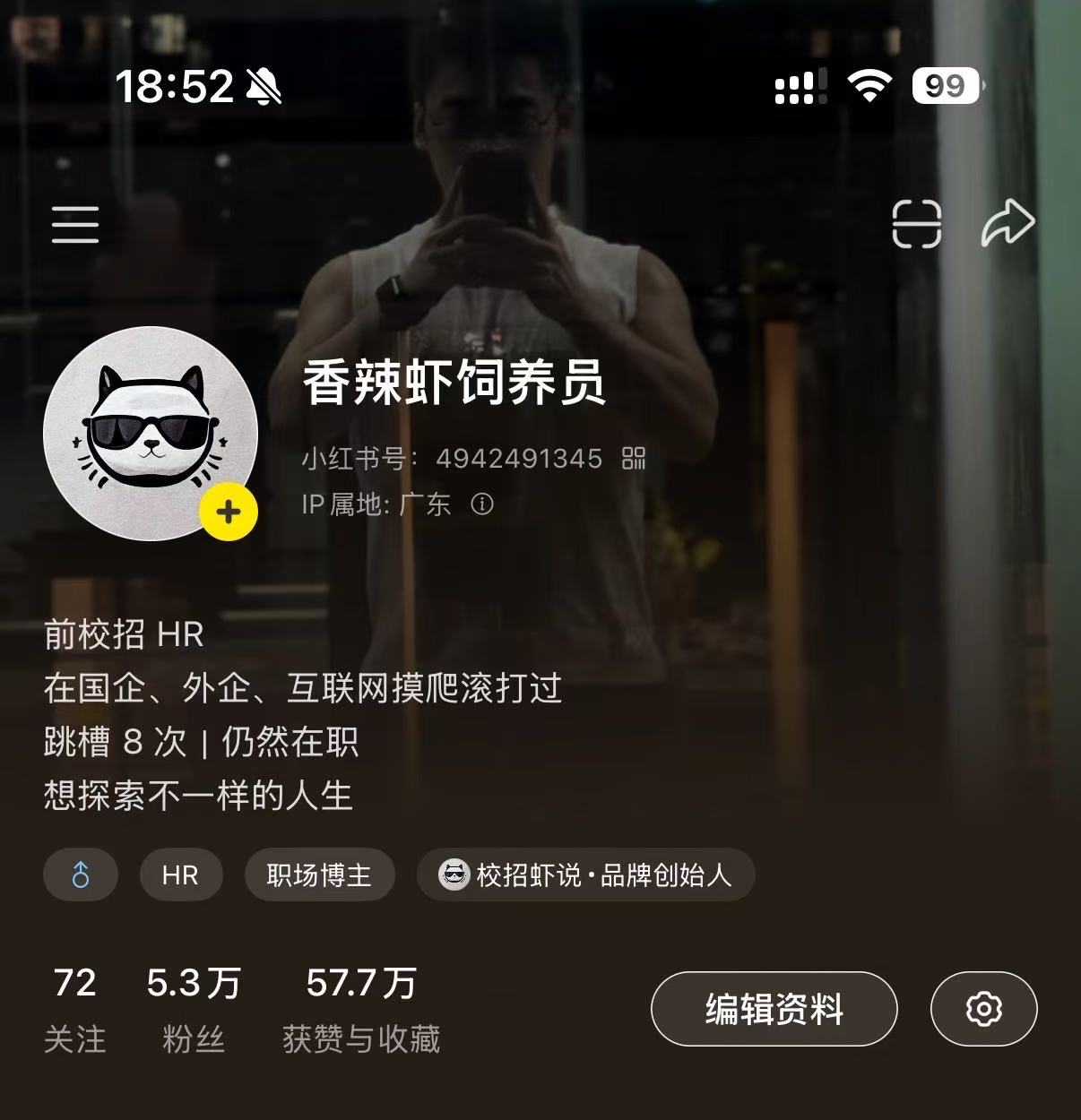Open the 关注 following list

click(75, 1008)
